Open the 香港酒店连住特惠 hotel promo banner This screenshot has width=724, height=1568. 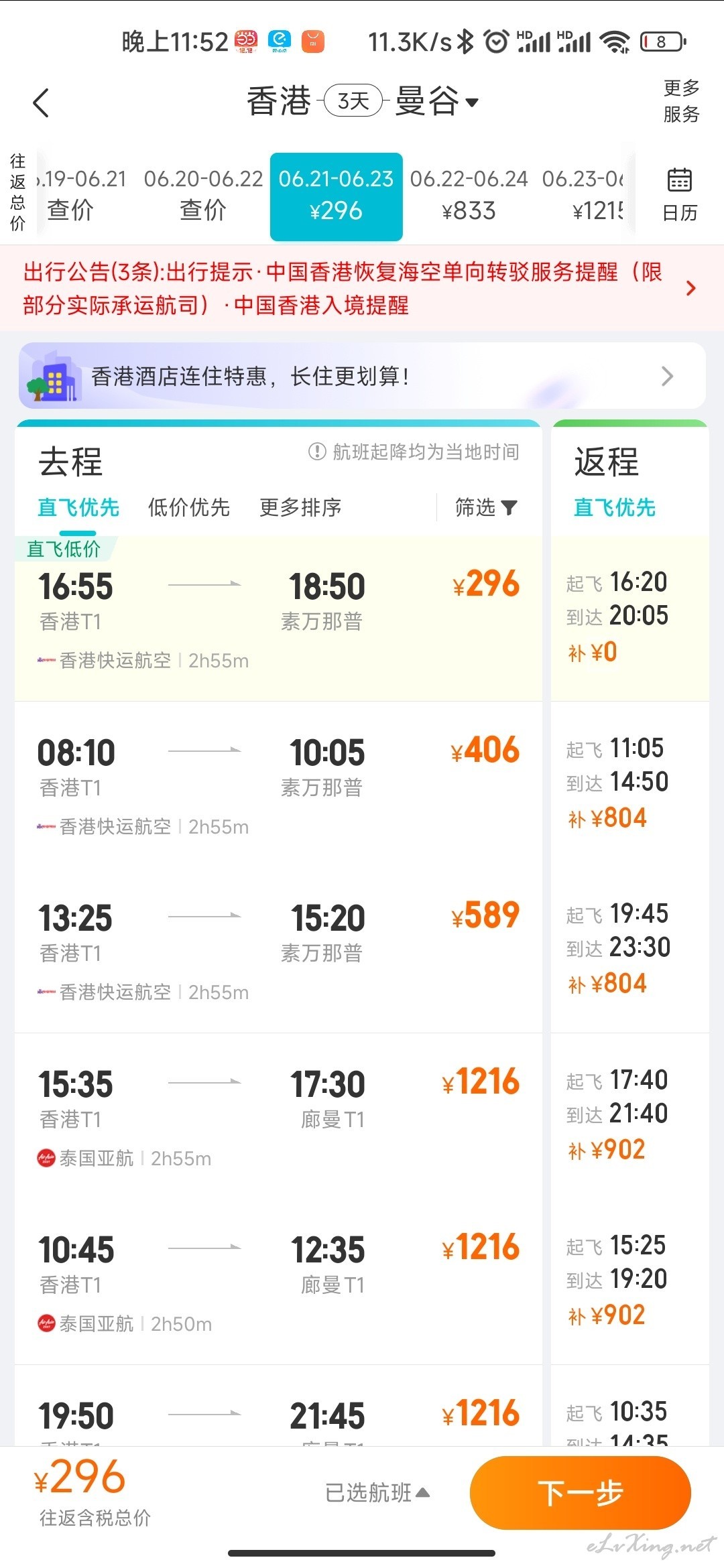click(x=362, y=376)
